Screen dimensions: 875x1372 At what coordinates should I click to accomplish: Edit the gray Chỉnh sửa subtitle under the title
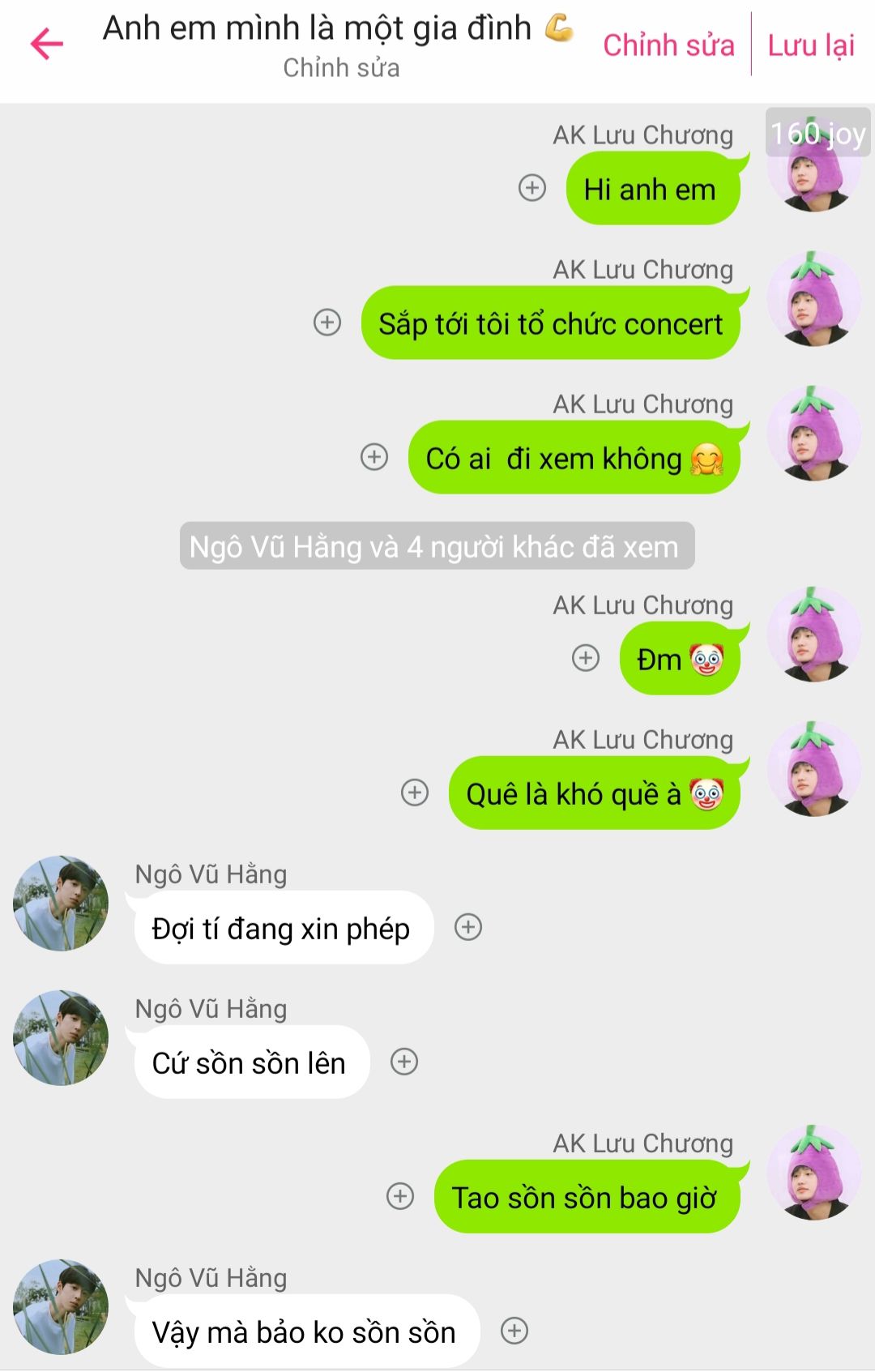341,68
